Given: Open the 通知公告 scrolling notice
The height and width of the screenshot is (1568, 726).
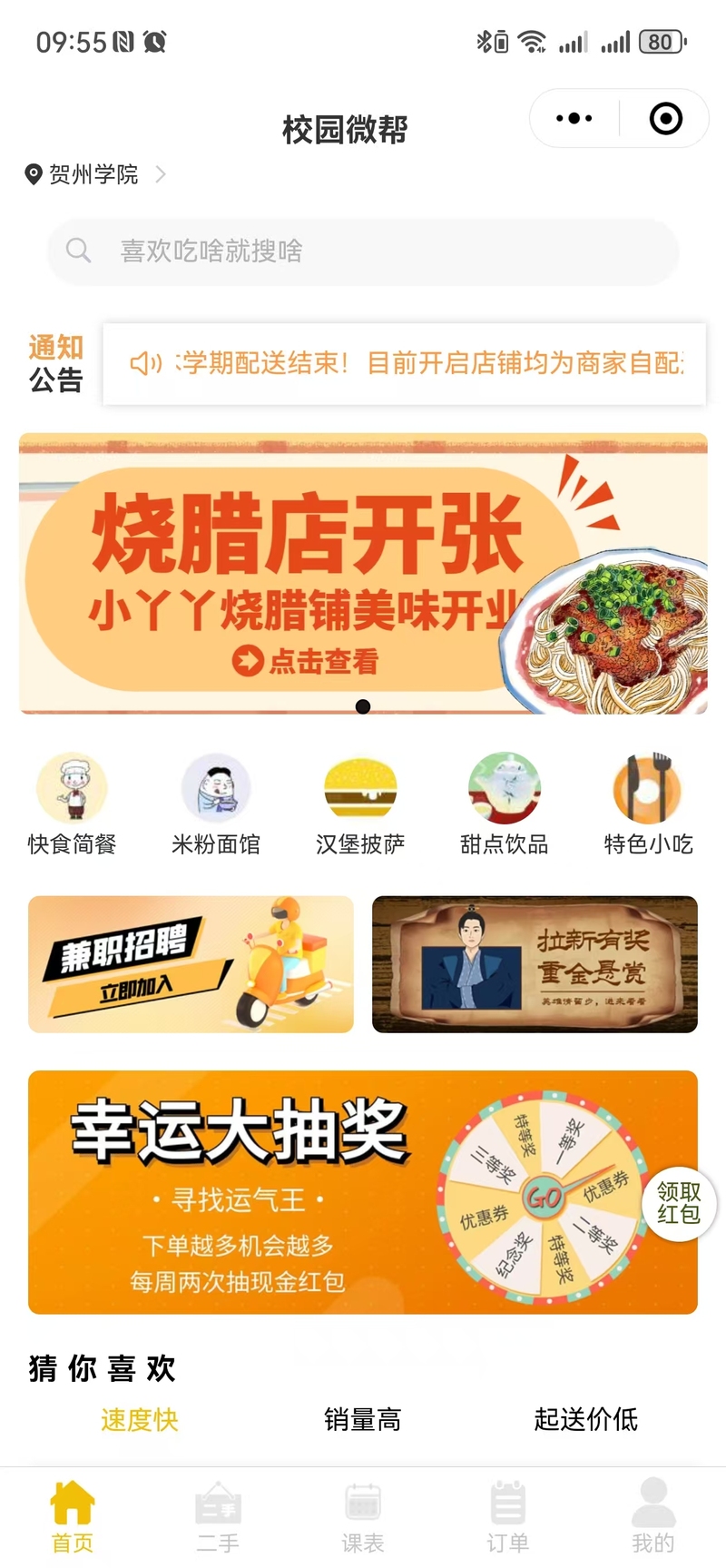Looking at the screenshot, I should 404,363.
